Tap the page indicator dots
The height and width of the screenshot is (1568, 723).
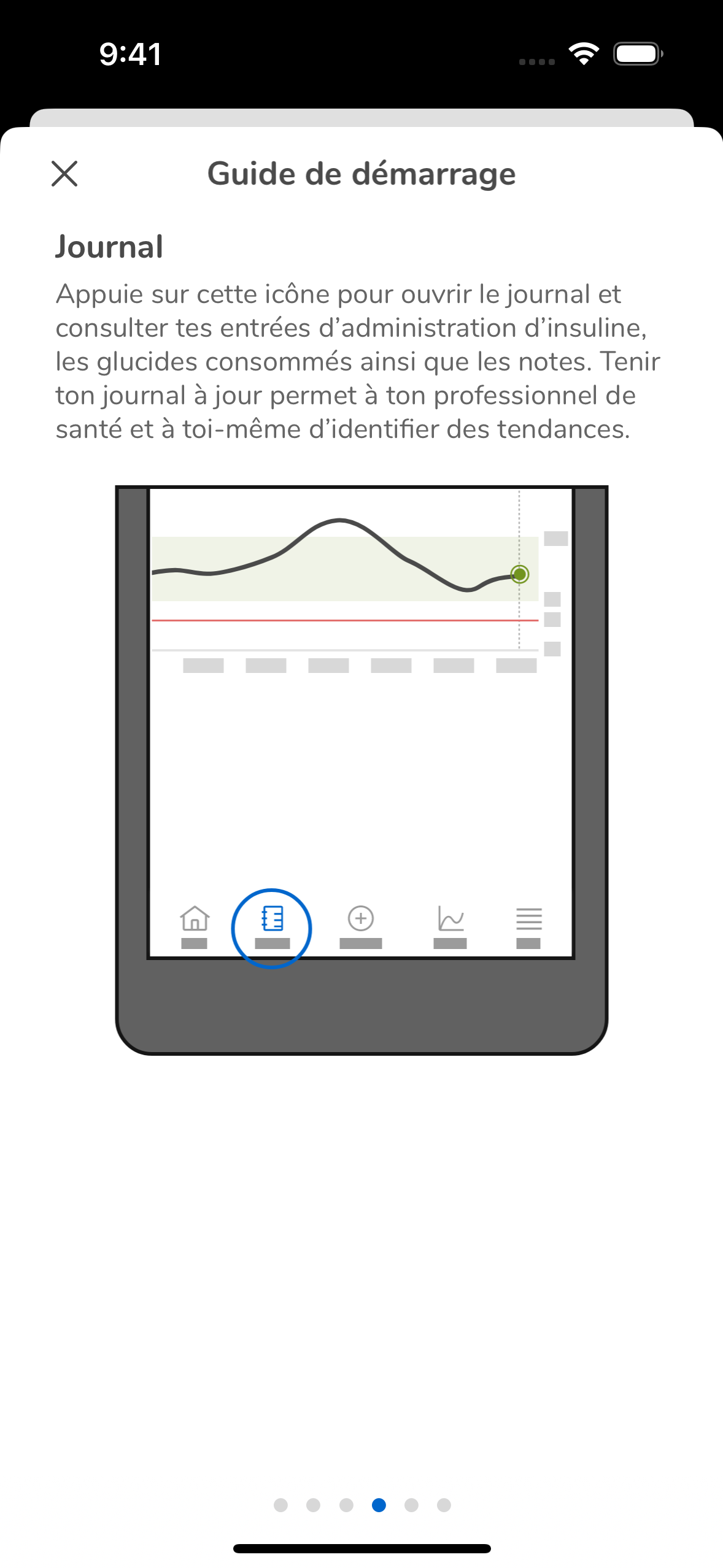pyautogui.click(x=362, y=1505)
